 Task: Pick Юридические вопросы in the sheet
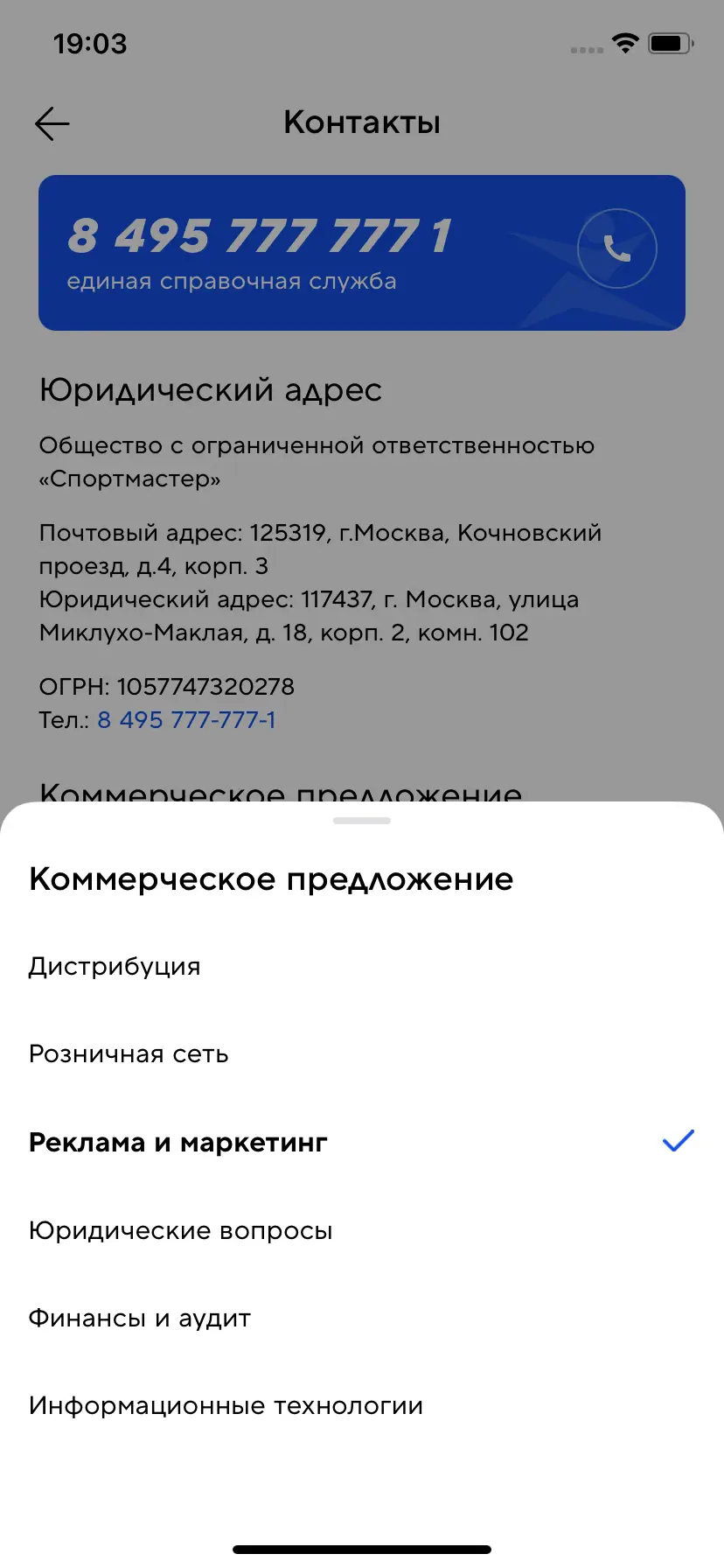180,1231
